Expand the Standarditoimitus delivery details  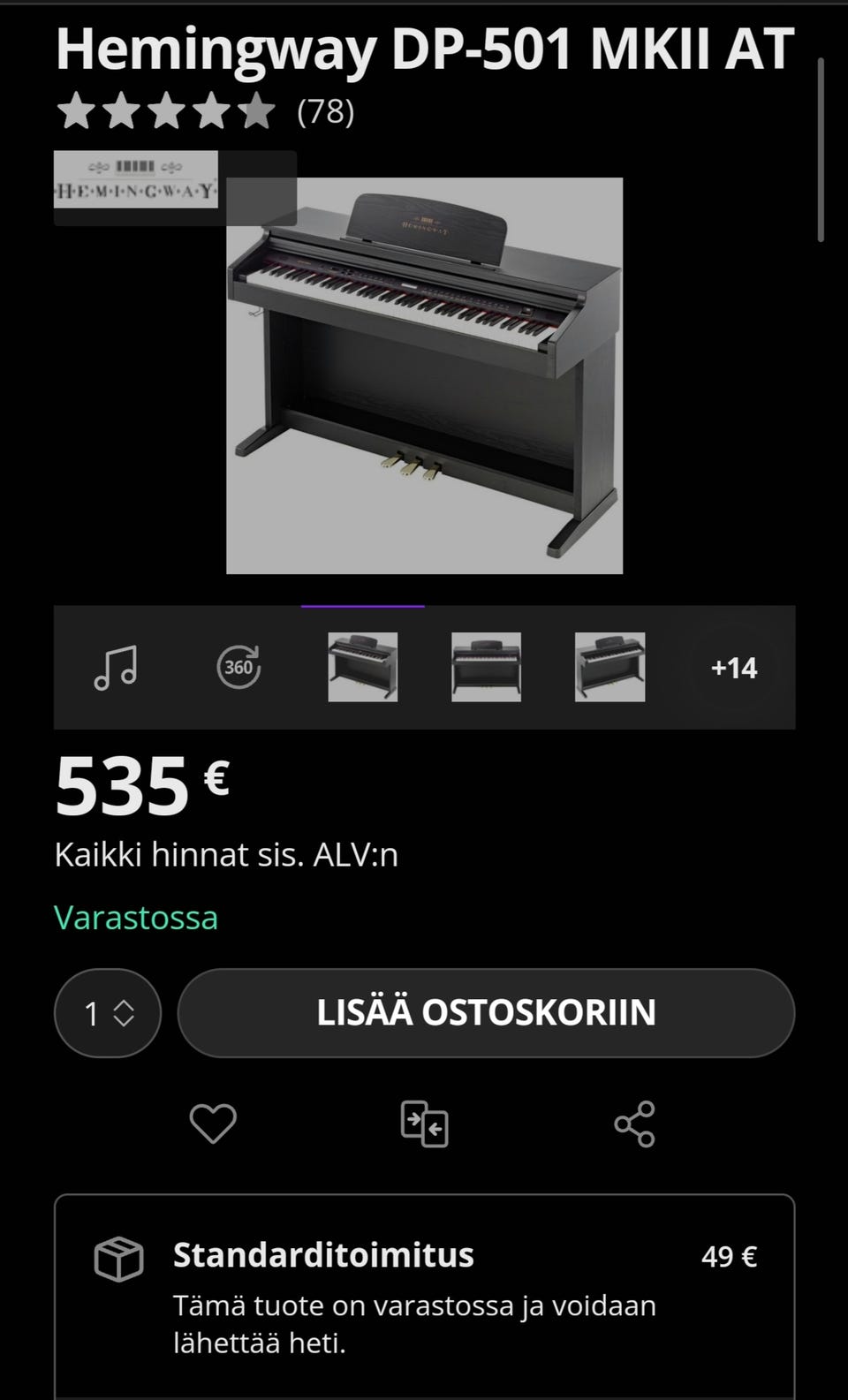pyautogui.click(x=324, y=1253)
